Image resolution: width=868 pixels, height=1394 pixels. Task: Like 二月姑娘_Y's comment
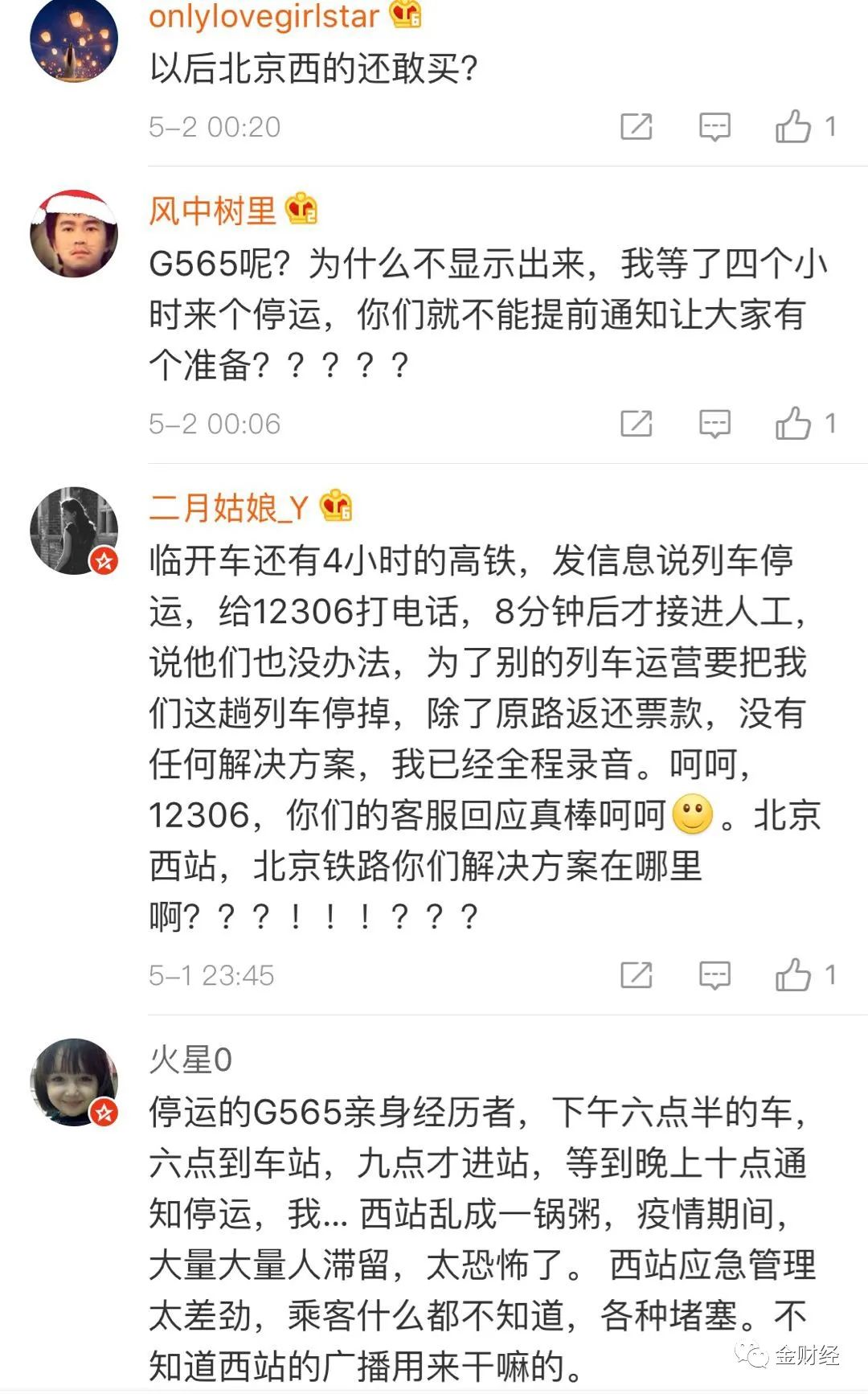(793, 974)
